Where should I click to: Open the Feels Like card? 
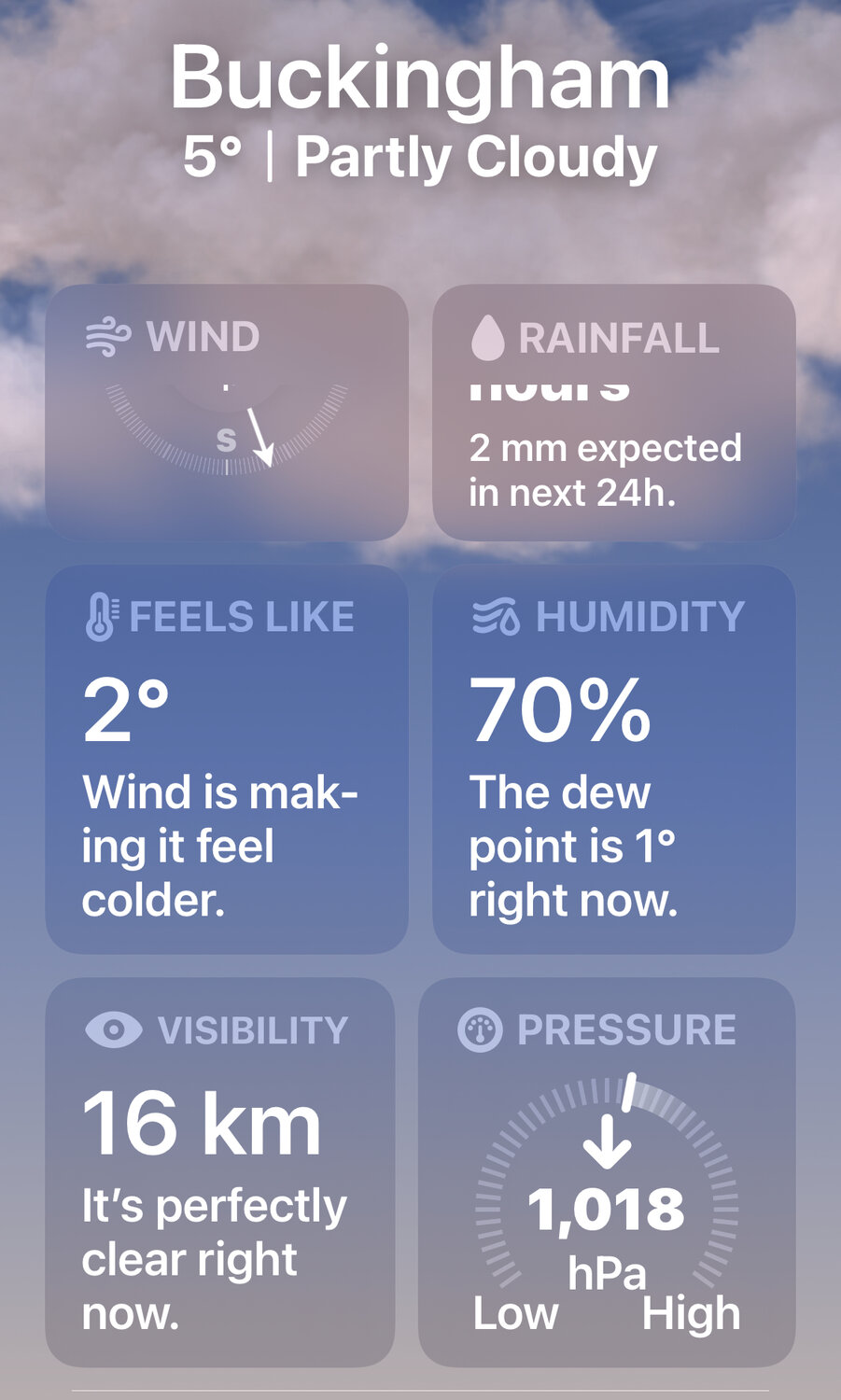tap(227, 758)
